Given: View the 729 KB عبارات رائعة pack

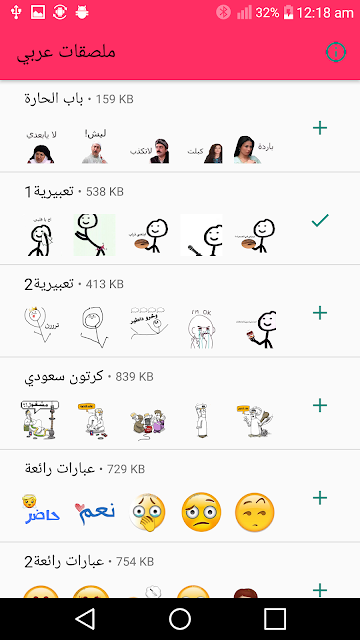Looking at the screenshot, I should 180,496.
